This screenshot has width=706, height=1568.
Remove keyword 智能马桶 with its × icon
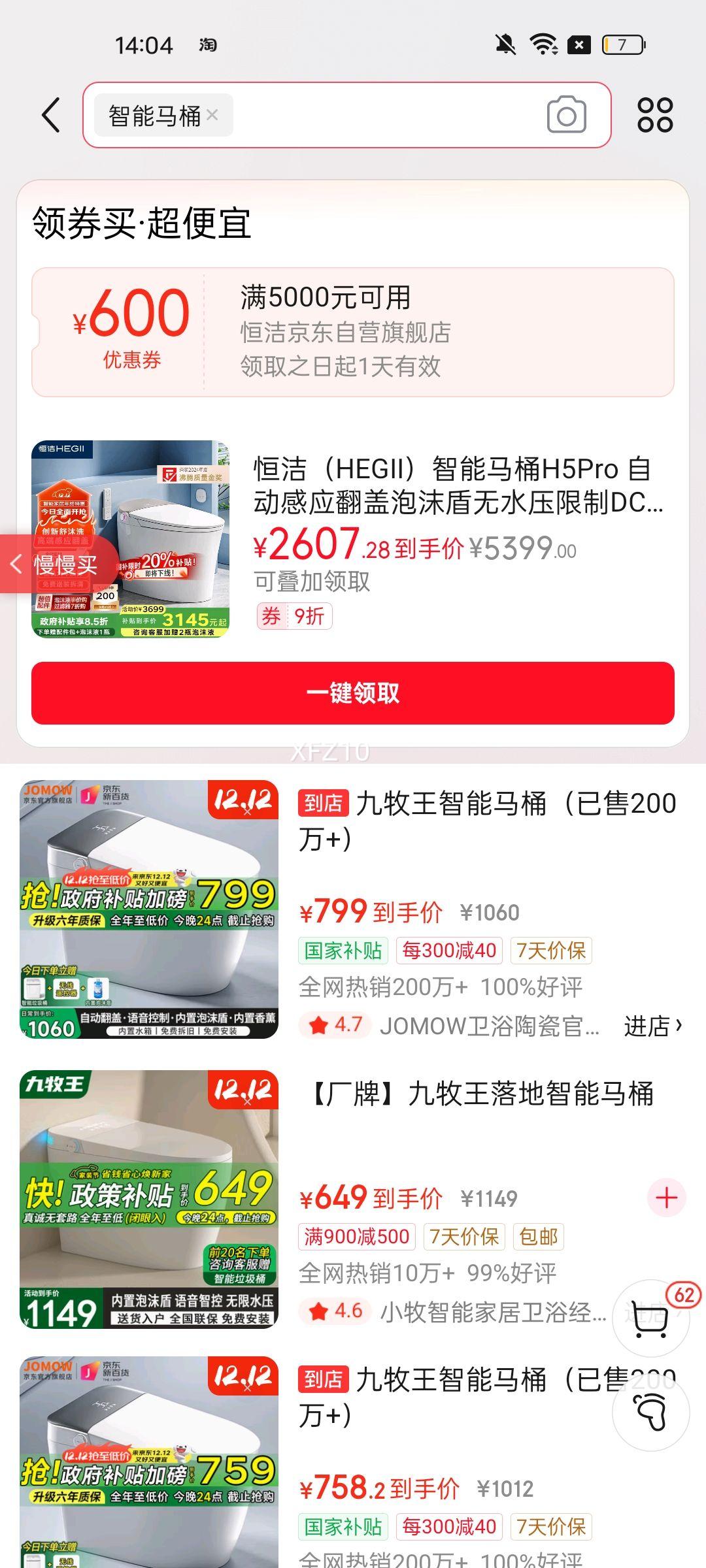pos(212,114)
